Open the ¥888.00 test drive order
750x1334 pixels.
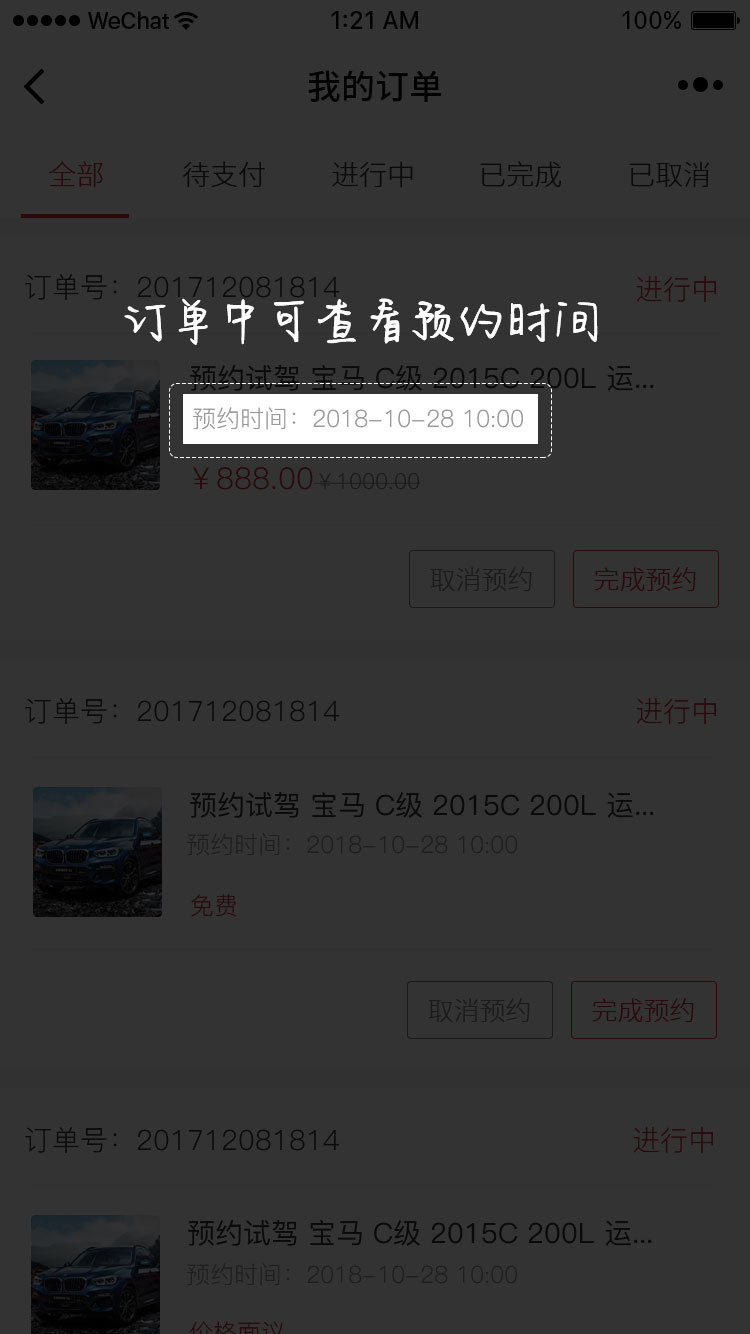point(420,380)
